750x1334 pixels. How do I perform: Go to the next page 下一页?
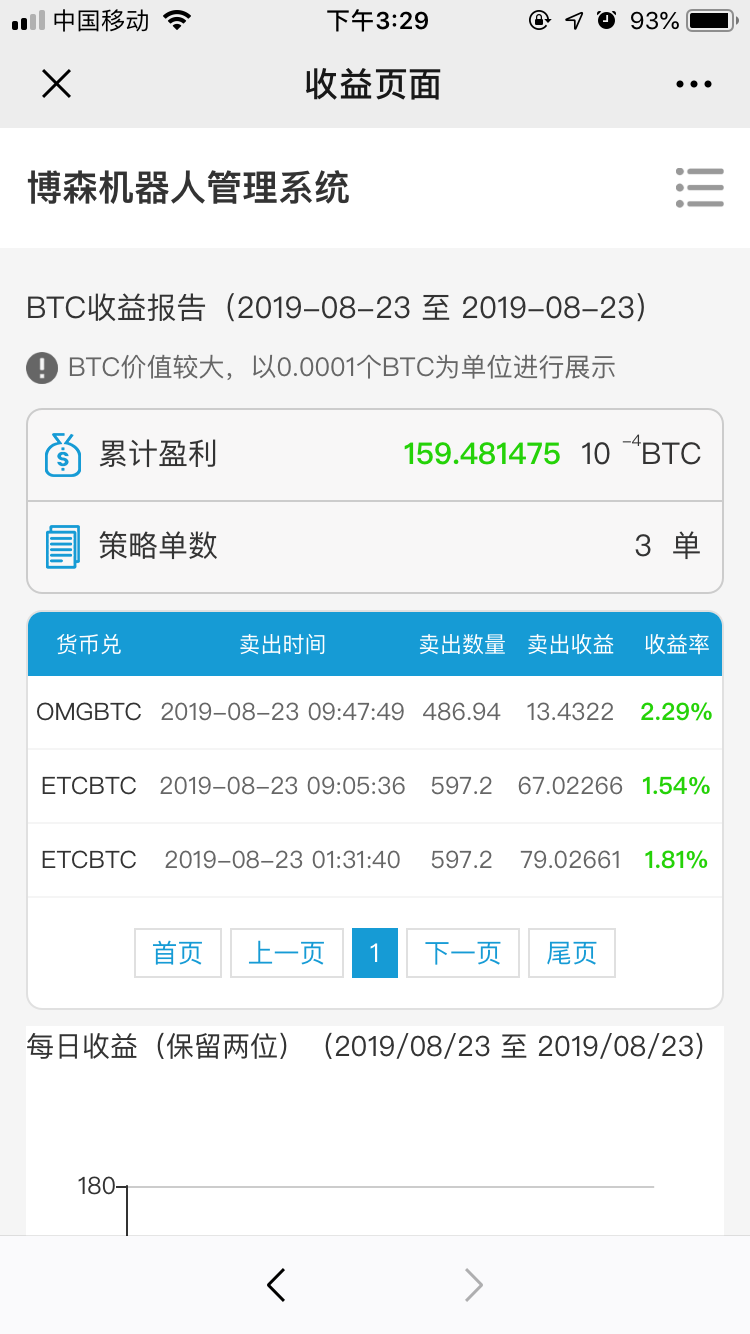coord(463,953)
